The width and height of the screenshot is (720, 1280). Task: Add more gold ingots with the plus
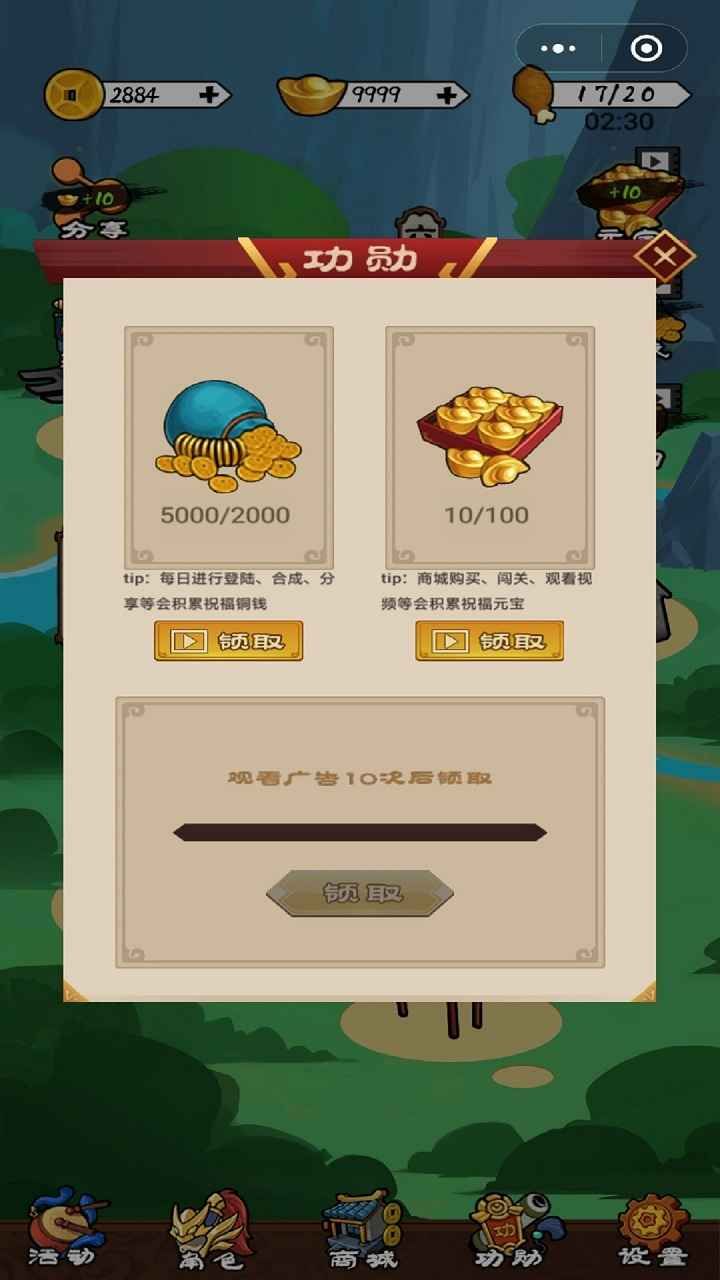(x=449, y=95)
